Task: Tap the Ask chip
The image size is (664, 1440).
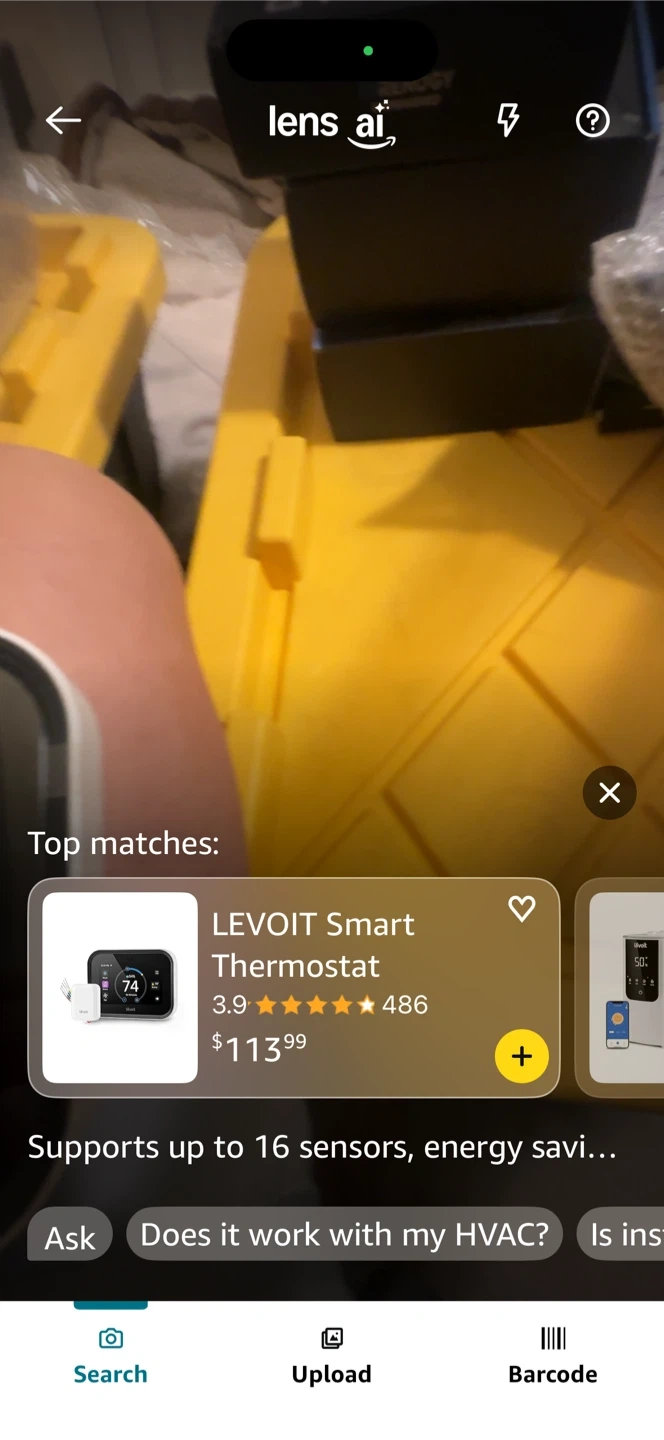Action: pyautogui.click(x=70, y=1237)
